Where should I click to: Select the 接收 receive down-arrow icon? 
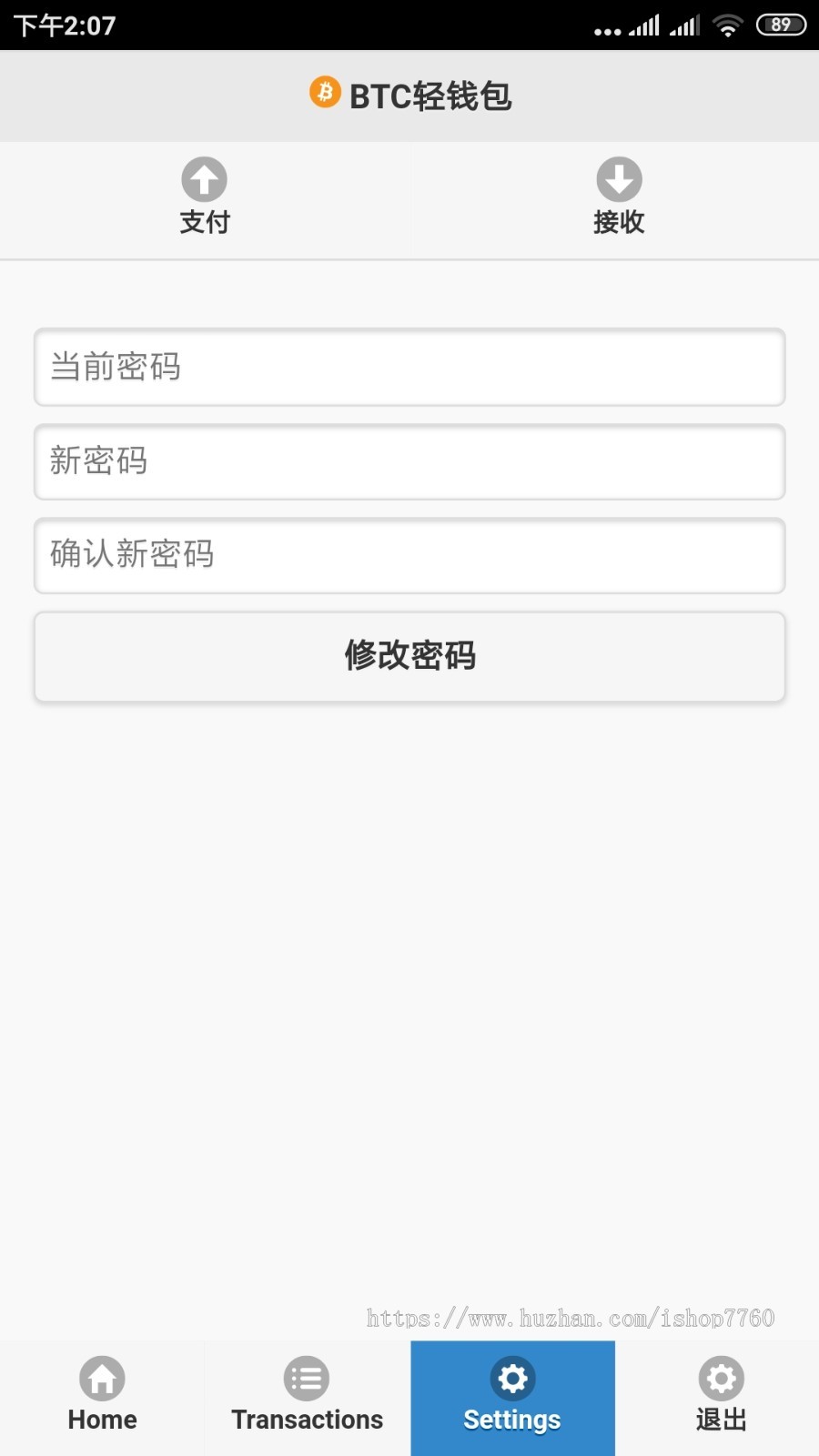[x=619, y=180]
